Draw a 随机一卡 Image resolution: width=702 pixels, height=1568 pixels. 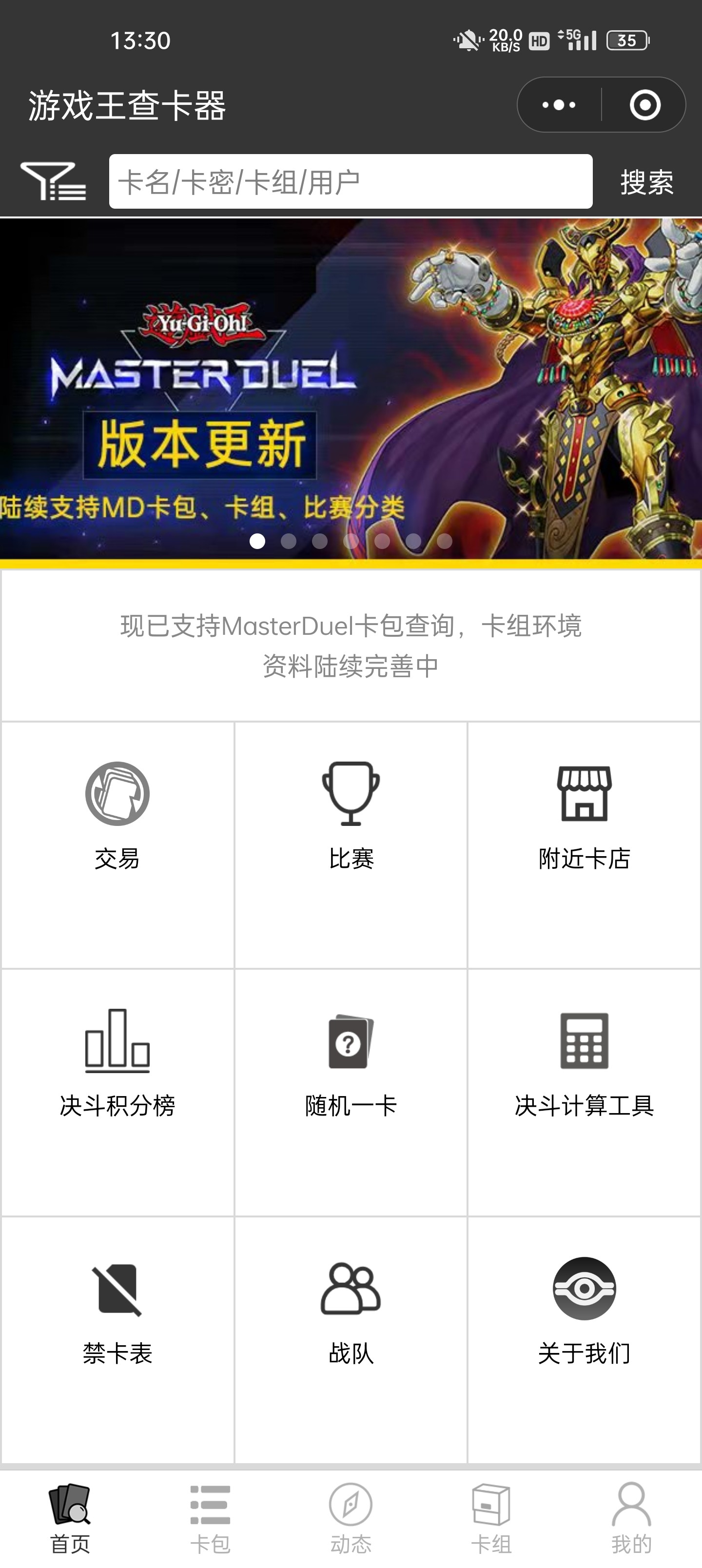click(351, 1062)
